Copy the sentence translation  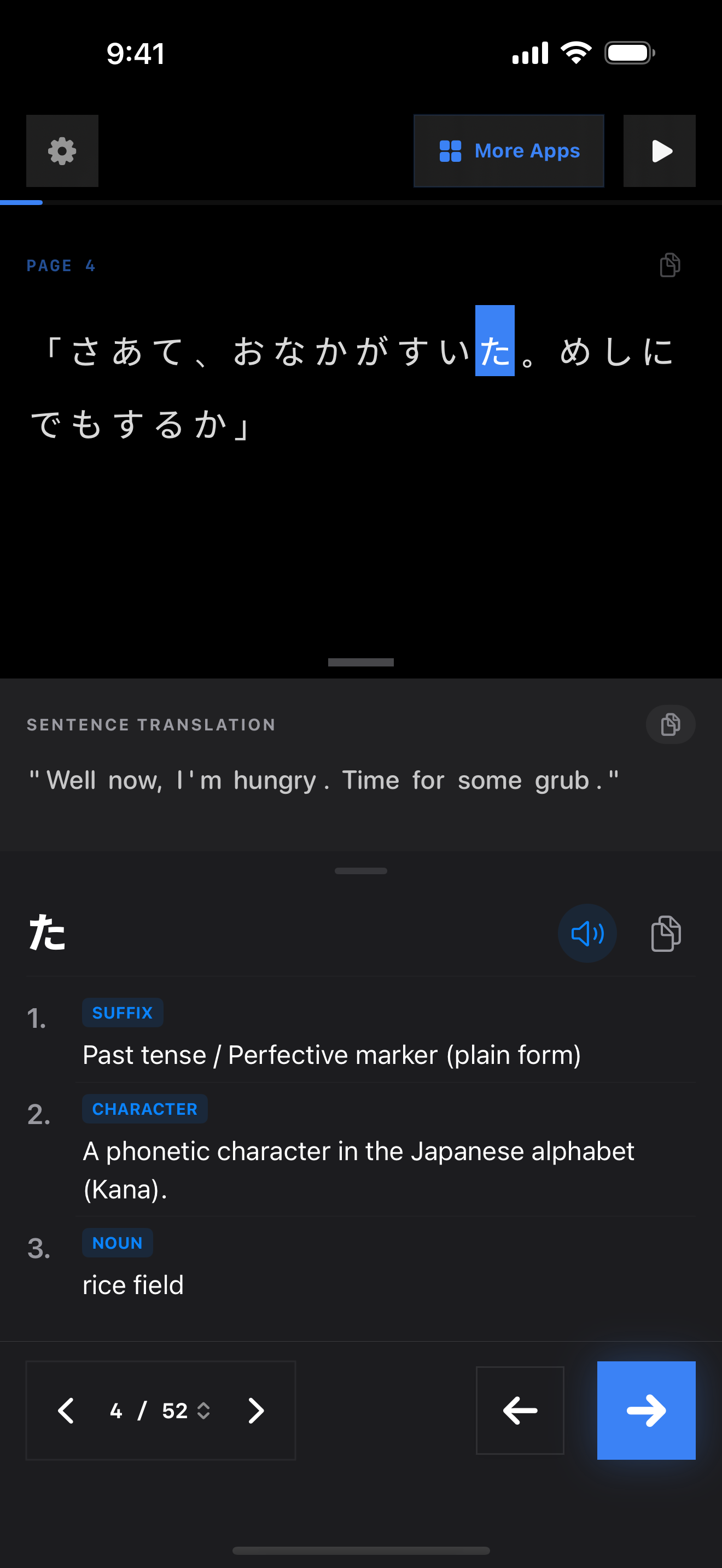click(x=669, y=724)
